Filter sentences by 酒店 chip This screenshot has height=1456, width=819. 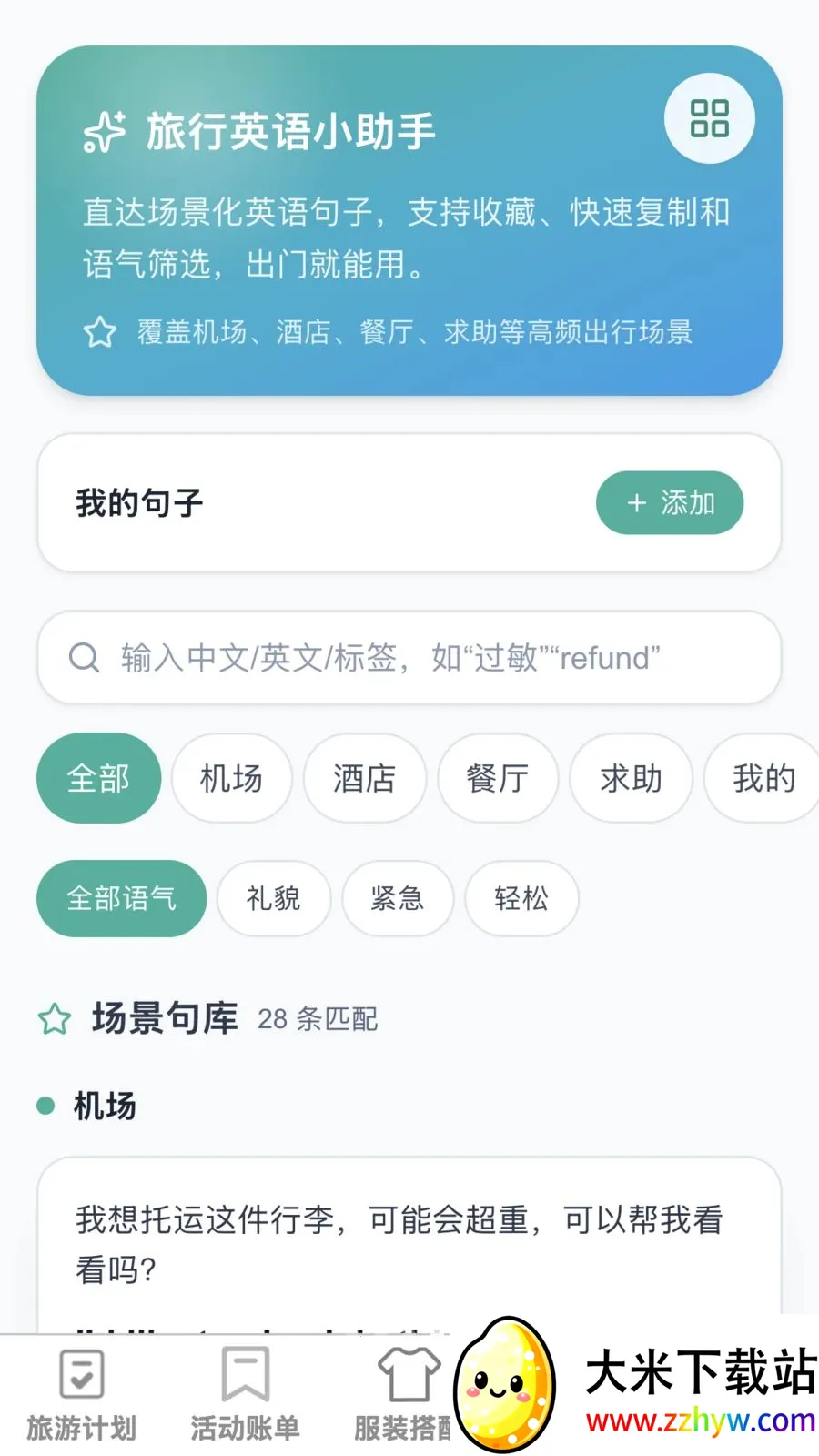364,778
